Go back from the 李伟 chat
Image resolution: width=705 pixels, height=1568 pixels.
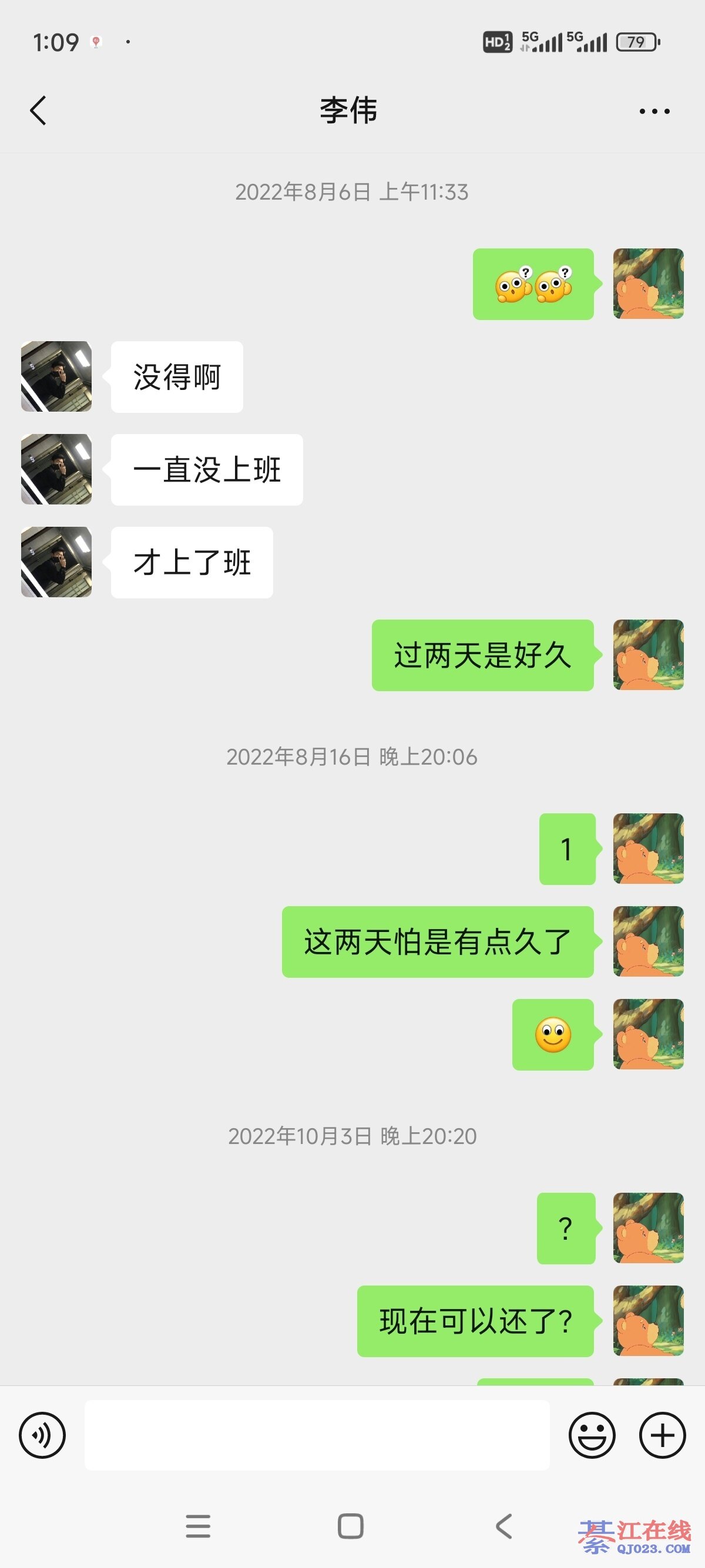coord(38,111)
